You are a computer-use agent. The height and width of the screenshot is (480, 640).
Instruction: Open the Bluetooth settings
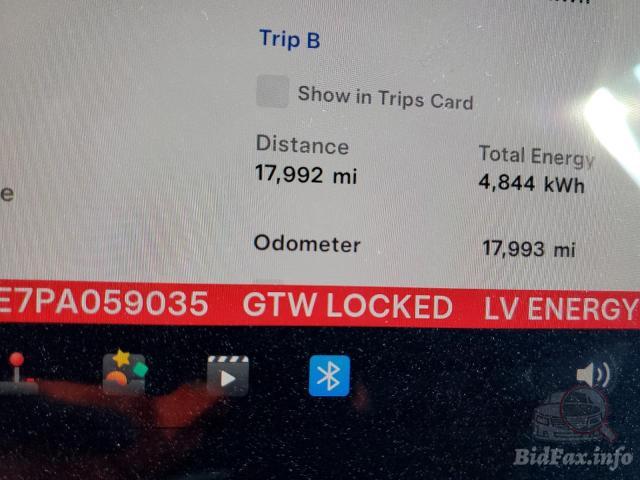(329, 376)
